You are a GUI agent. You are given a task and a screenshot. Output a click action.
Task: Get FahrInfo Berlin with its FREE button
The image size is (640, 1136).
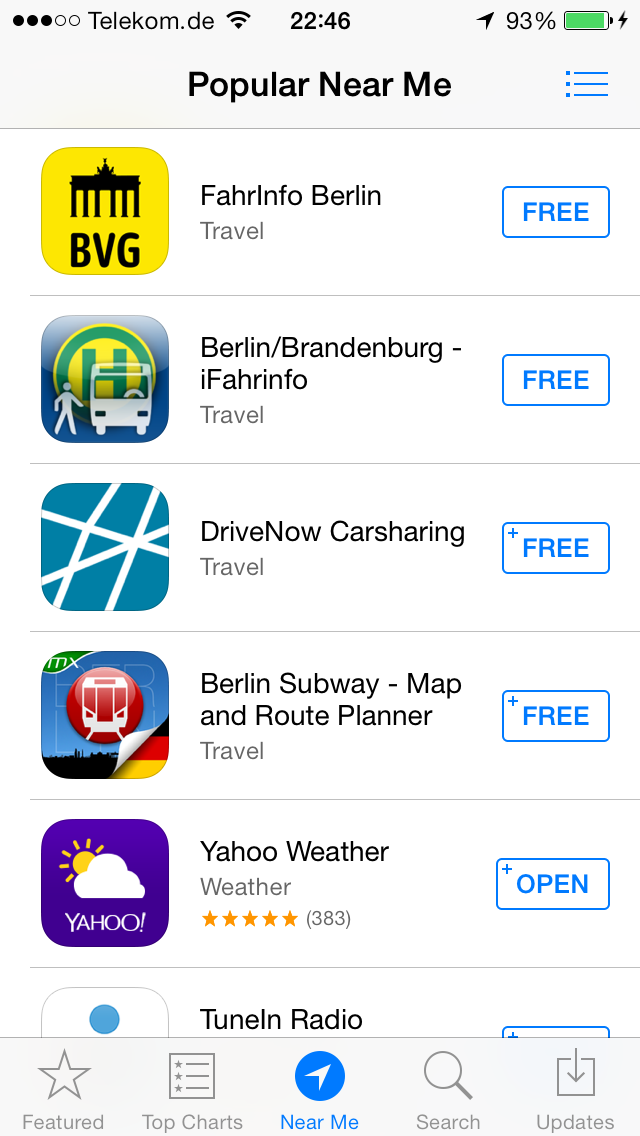pyautogui.click(x=556, y=212)
